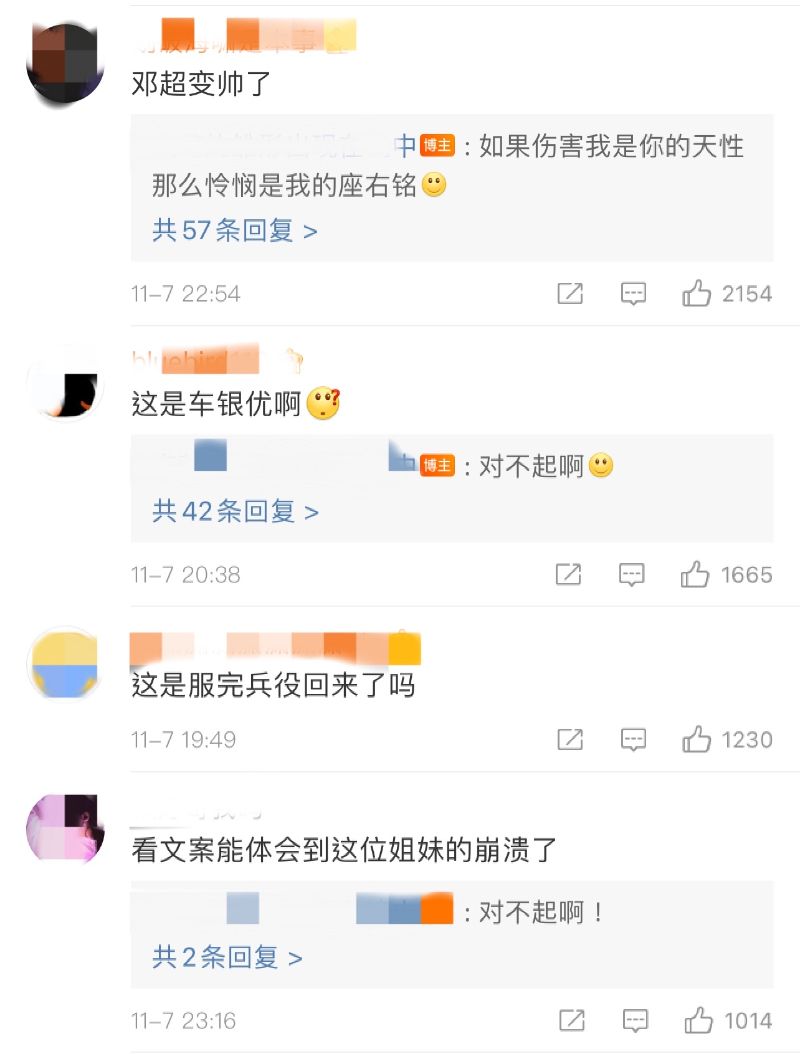800x1054 pixels.
Task: Open avatar of the 邓超变帅了 commenter
Action: coord(65,64)
